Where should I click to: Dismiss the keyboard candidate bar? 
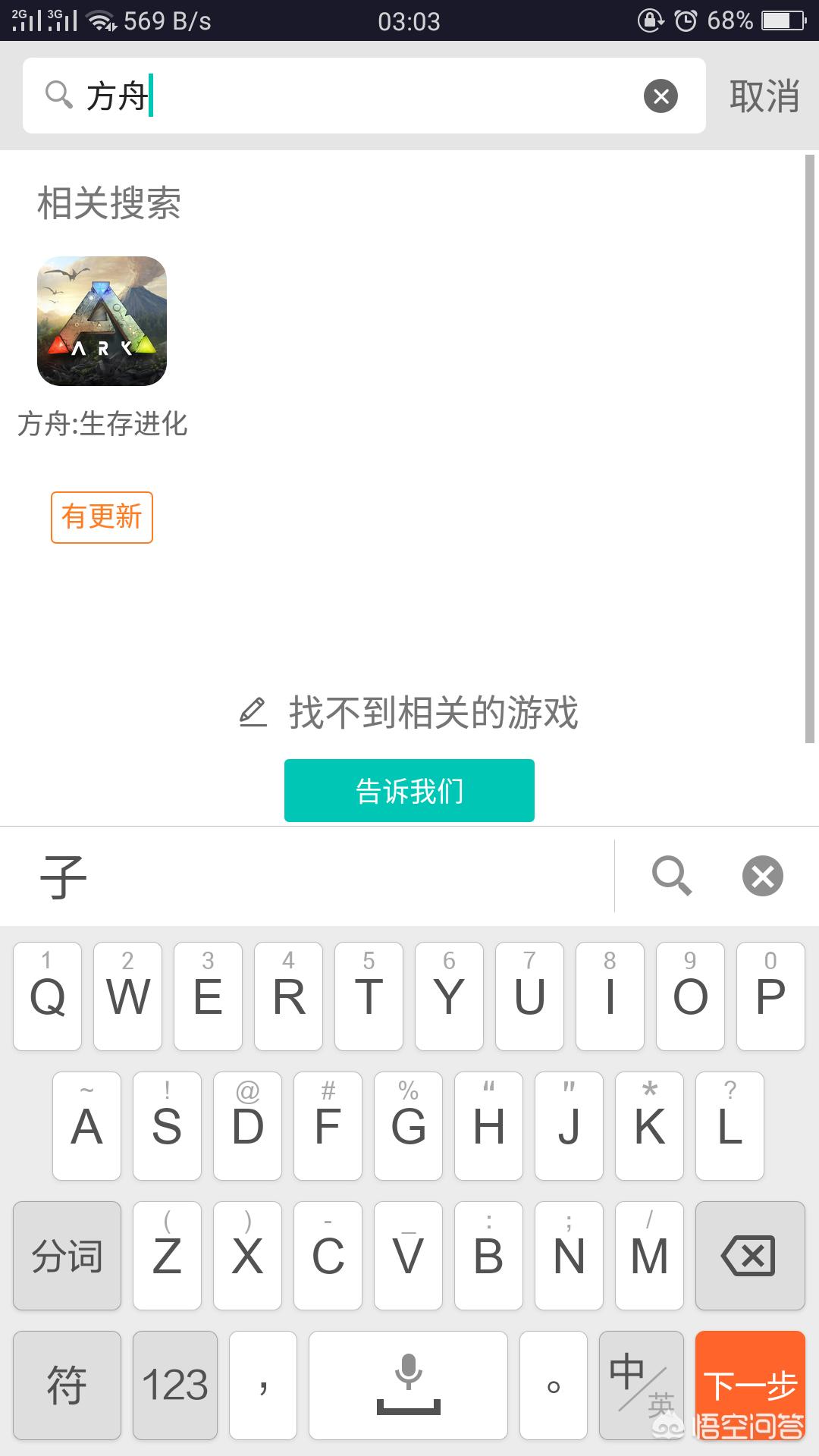click(x=762, y=877)
